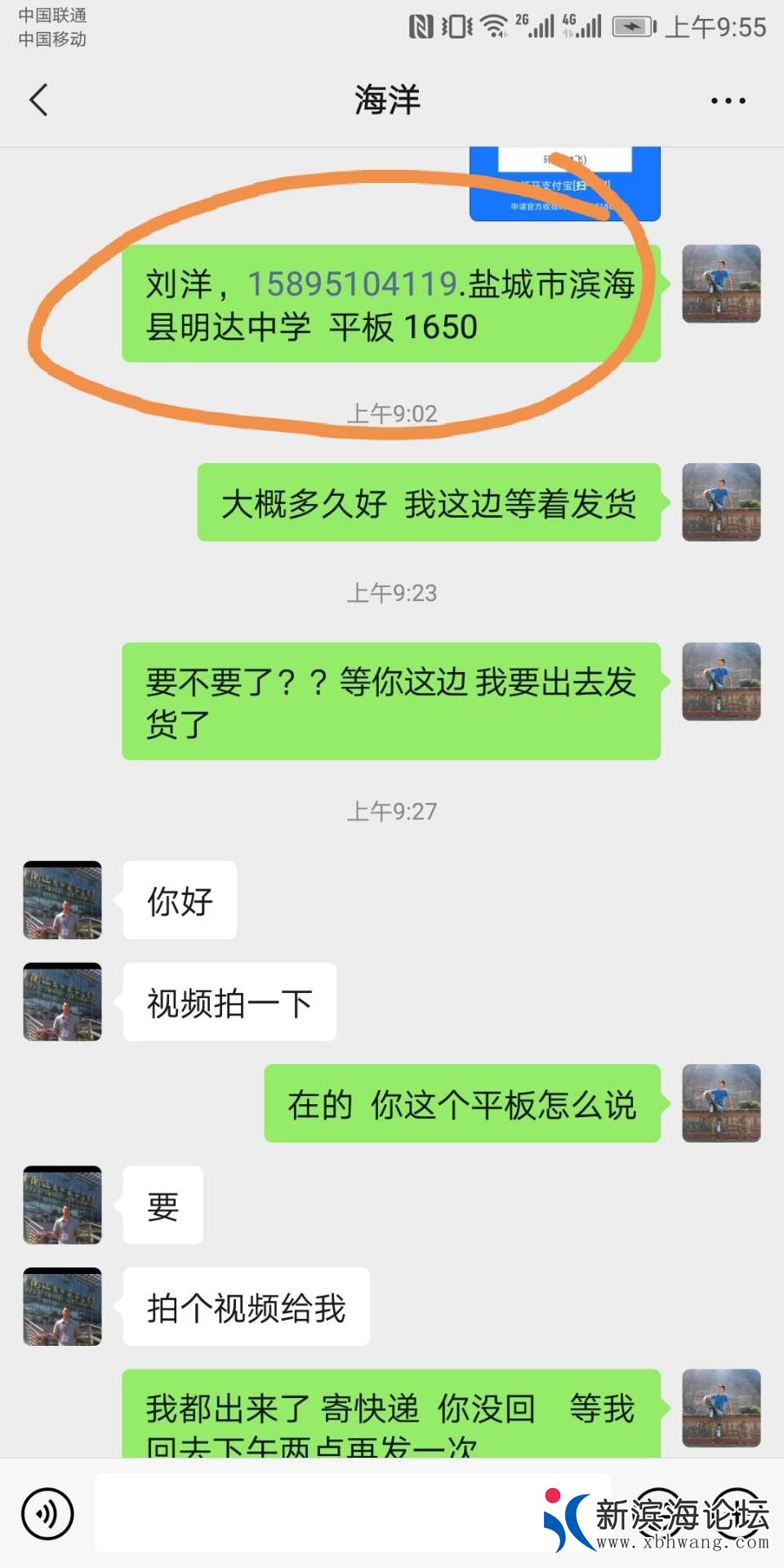784x1568 pixels.
Task: Open contact avatar beside the 你好 message
Action: [x=63, y=900]
